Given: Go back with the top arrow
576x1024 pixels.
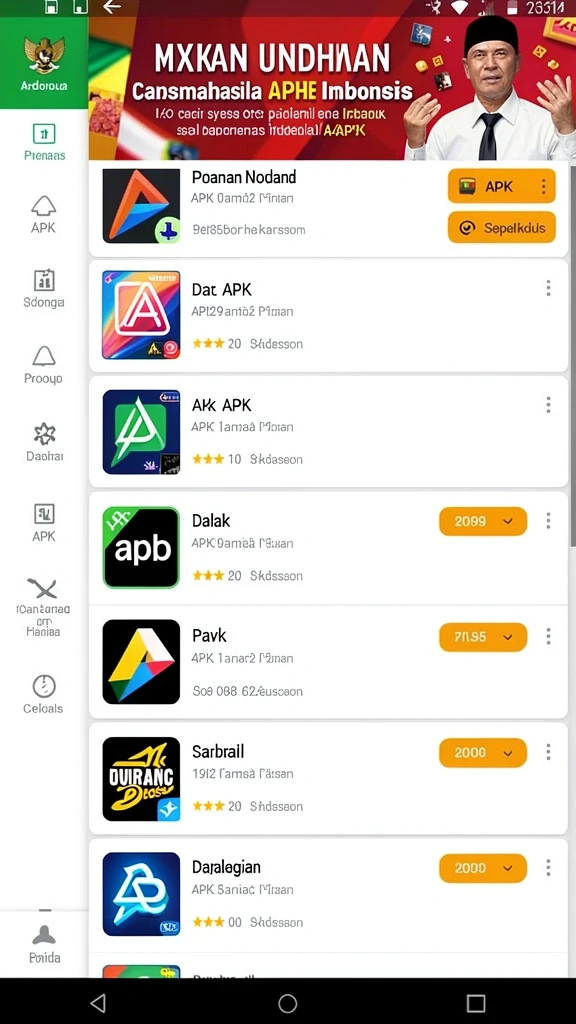Looking at the screenshot, I should 112,7.
